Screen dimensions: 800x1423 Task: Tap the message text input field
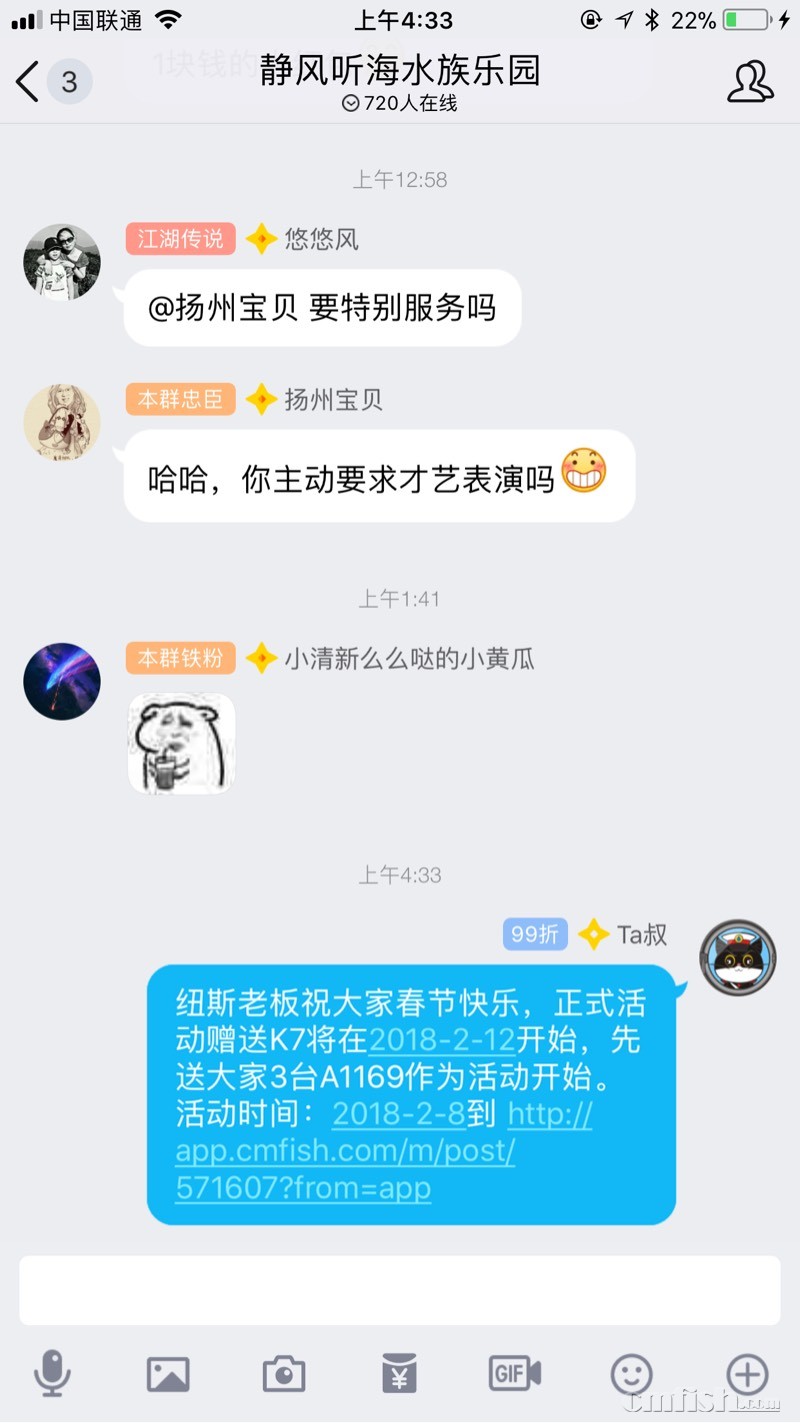coord(400,1291)
